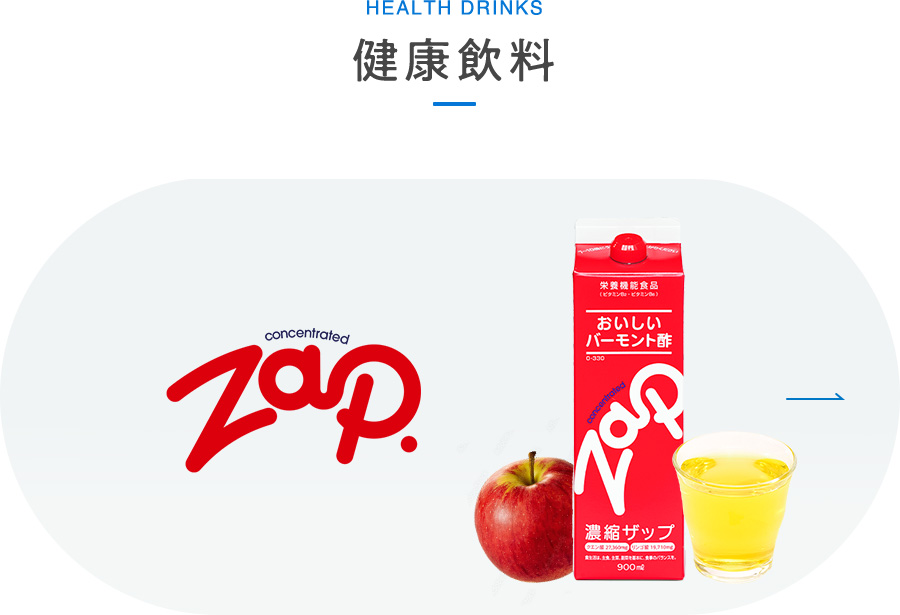Image resolution: width=900 pixels, height=615 pixels.
Task: Tap the blue arrow on the Zap banner
Action: (x=815, y=398)
